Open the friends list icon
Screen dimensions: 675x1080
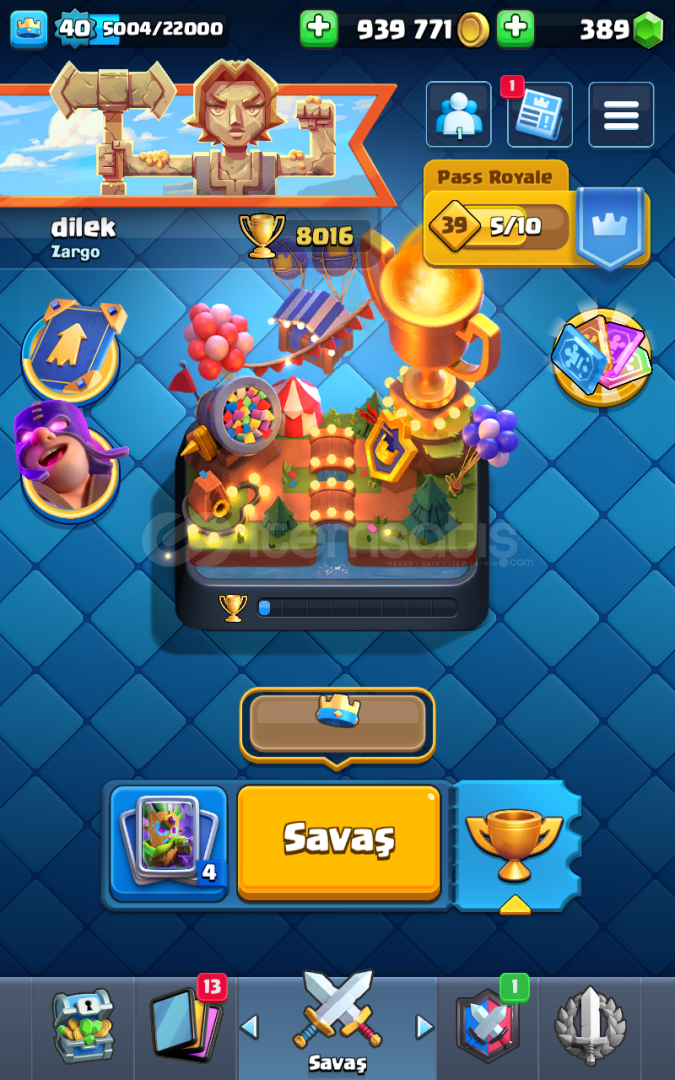[459, 114]
